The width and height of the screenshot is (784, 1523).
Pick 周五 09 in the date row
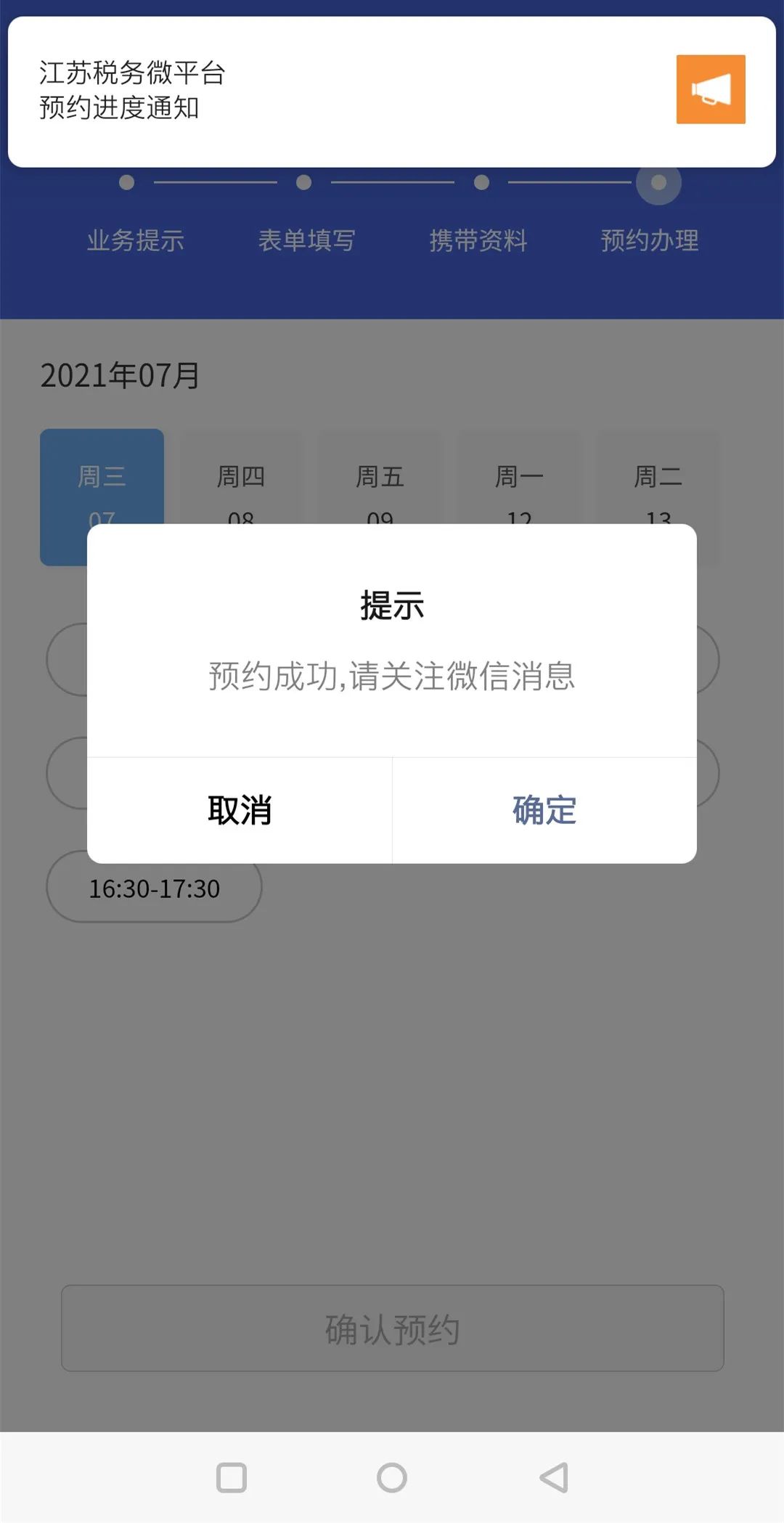click(380, 497)
